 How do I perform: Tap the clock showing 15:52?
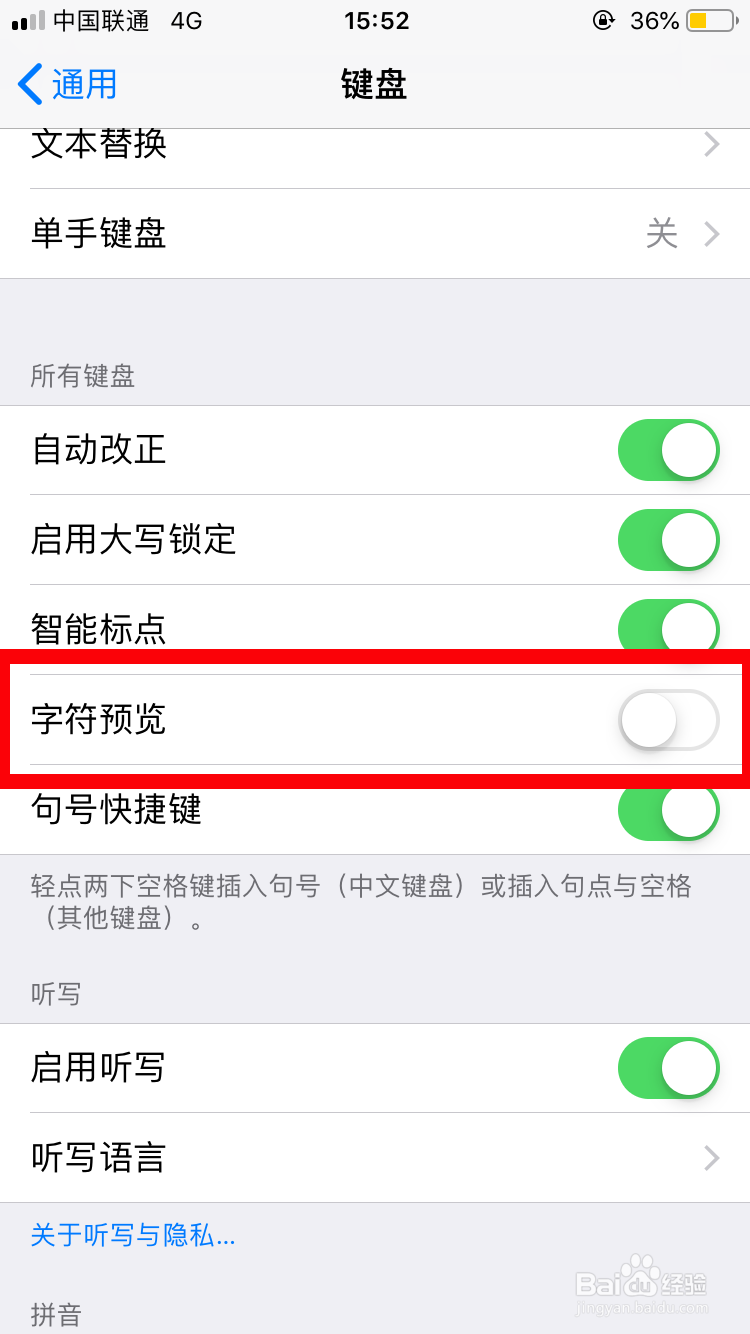tap(374, 20)
